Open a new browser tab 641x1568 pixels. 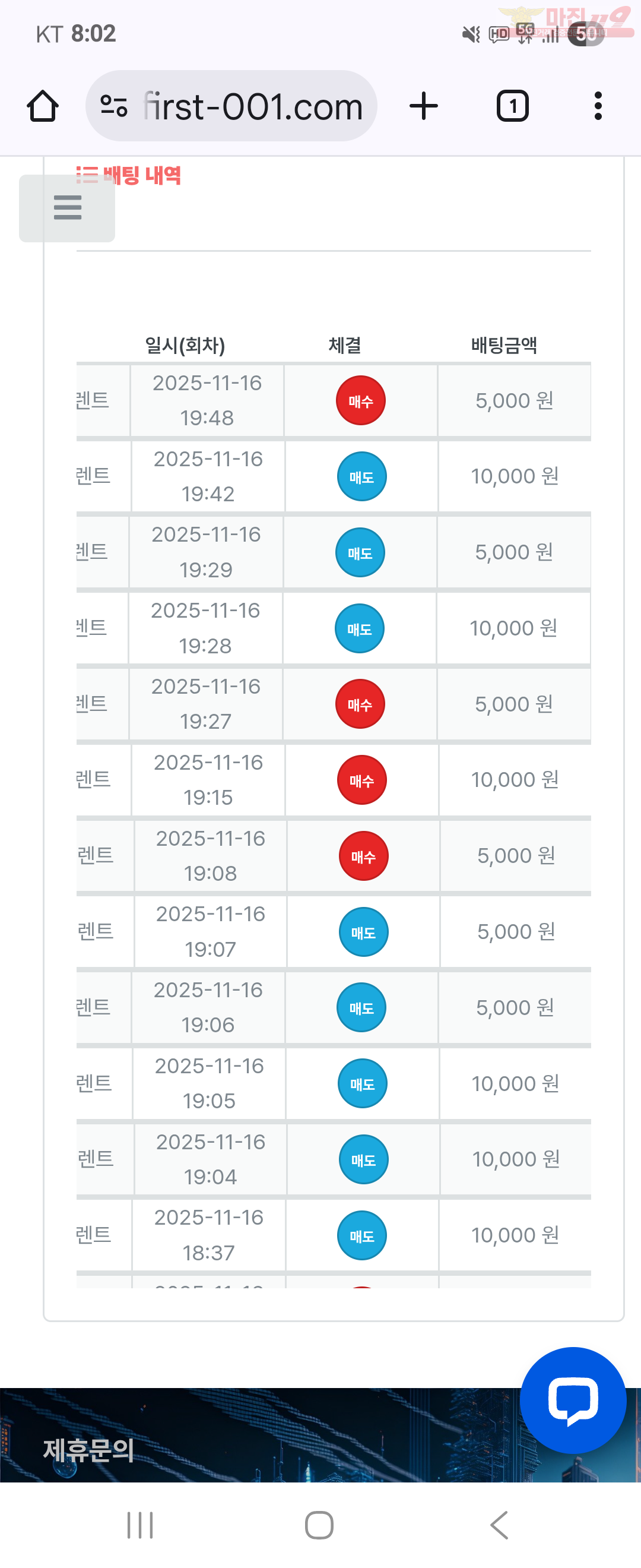(x=423, y=106)
